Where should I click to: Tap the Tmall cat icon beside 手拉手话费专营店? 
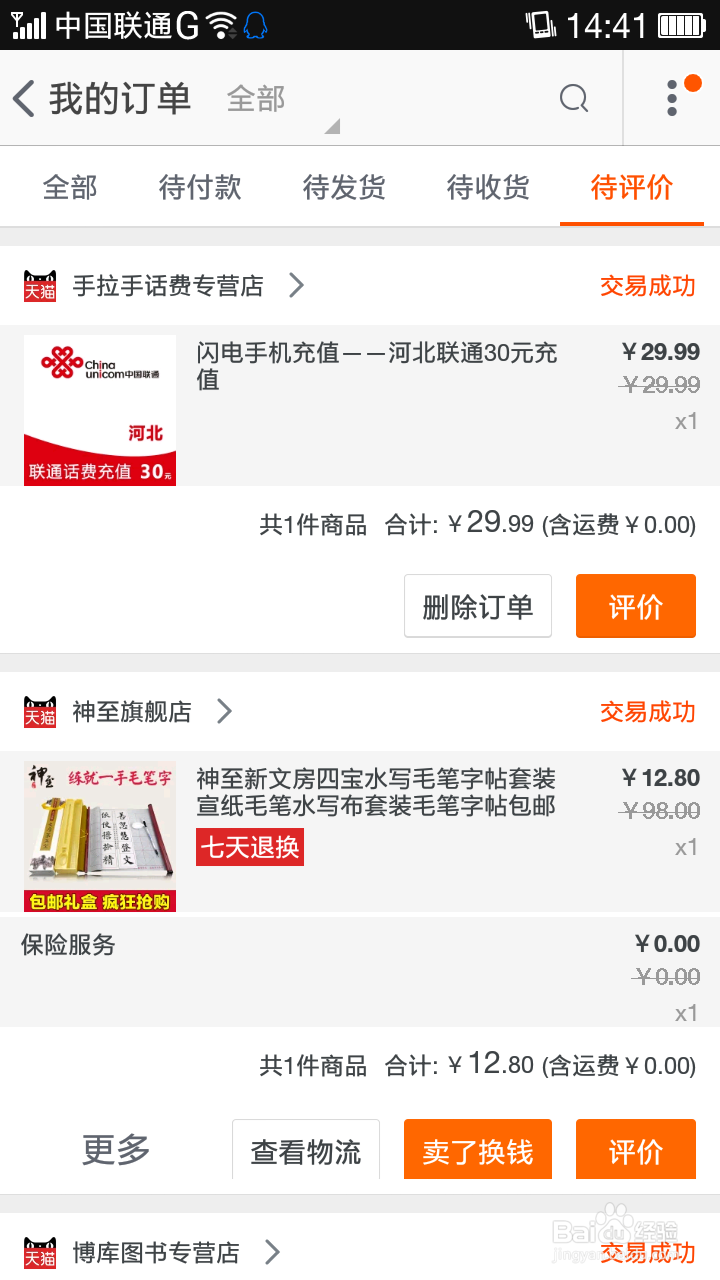pyautogui.click(x=39, y=285)
